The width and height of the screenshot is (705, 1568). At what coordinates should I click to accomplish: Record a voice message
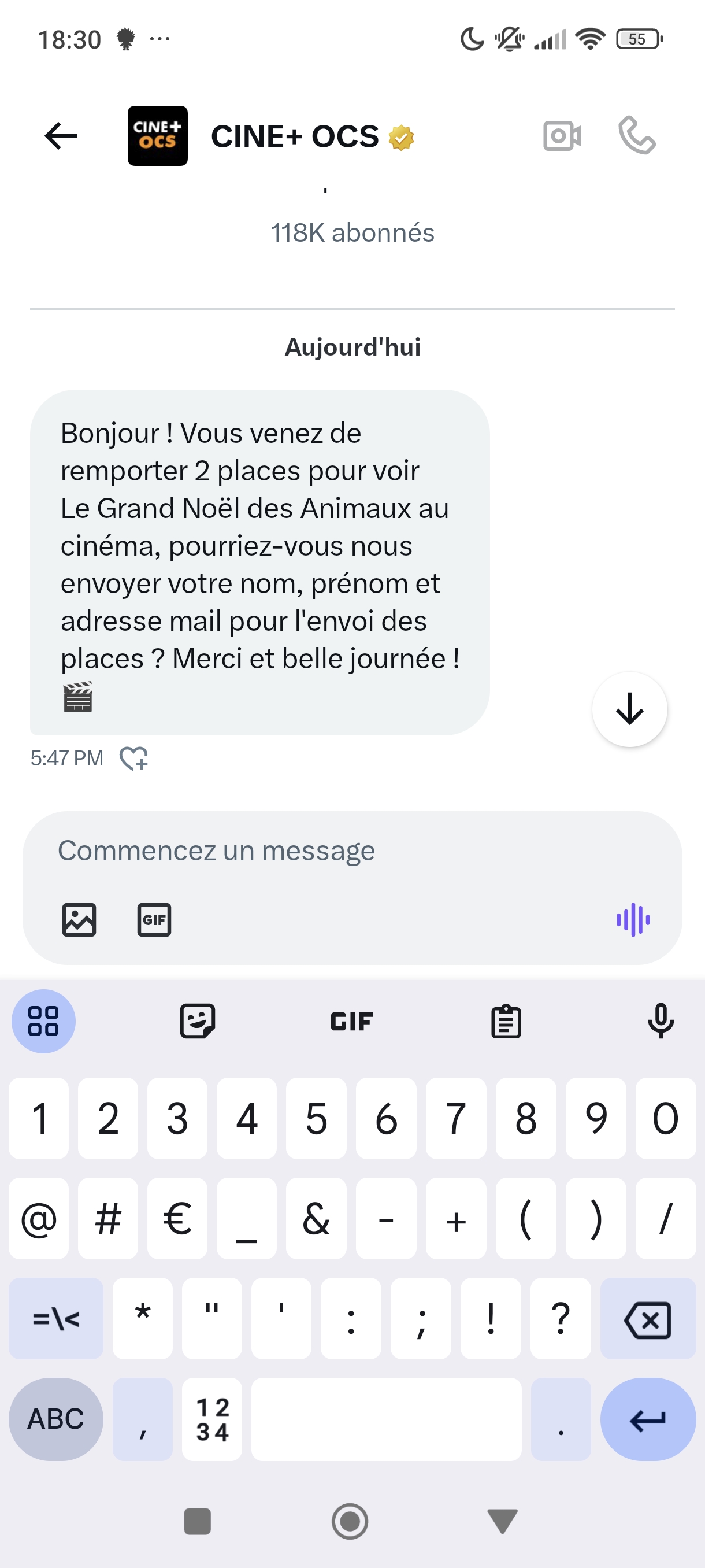click(633, 919)
